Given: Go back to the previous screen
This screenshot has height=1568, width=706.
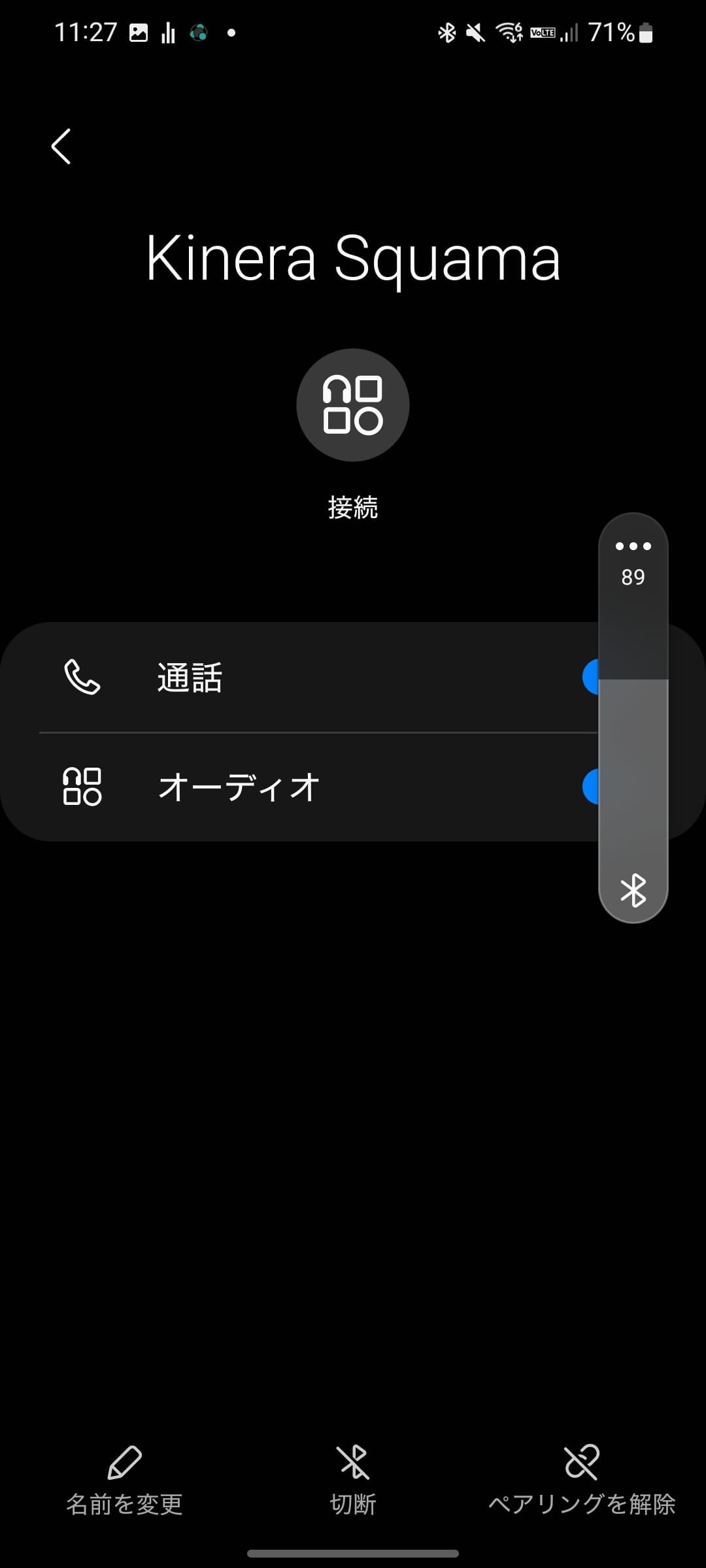Looking at the screenshot, I should click(x=61, y=146).
